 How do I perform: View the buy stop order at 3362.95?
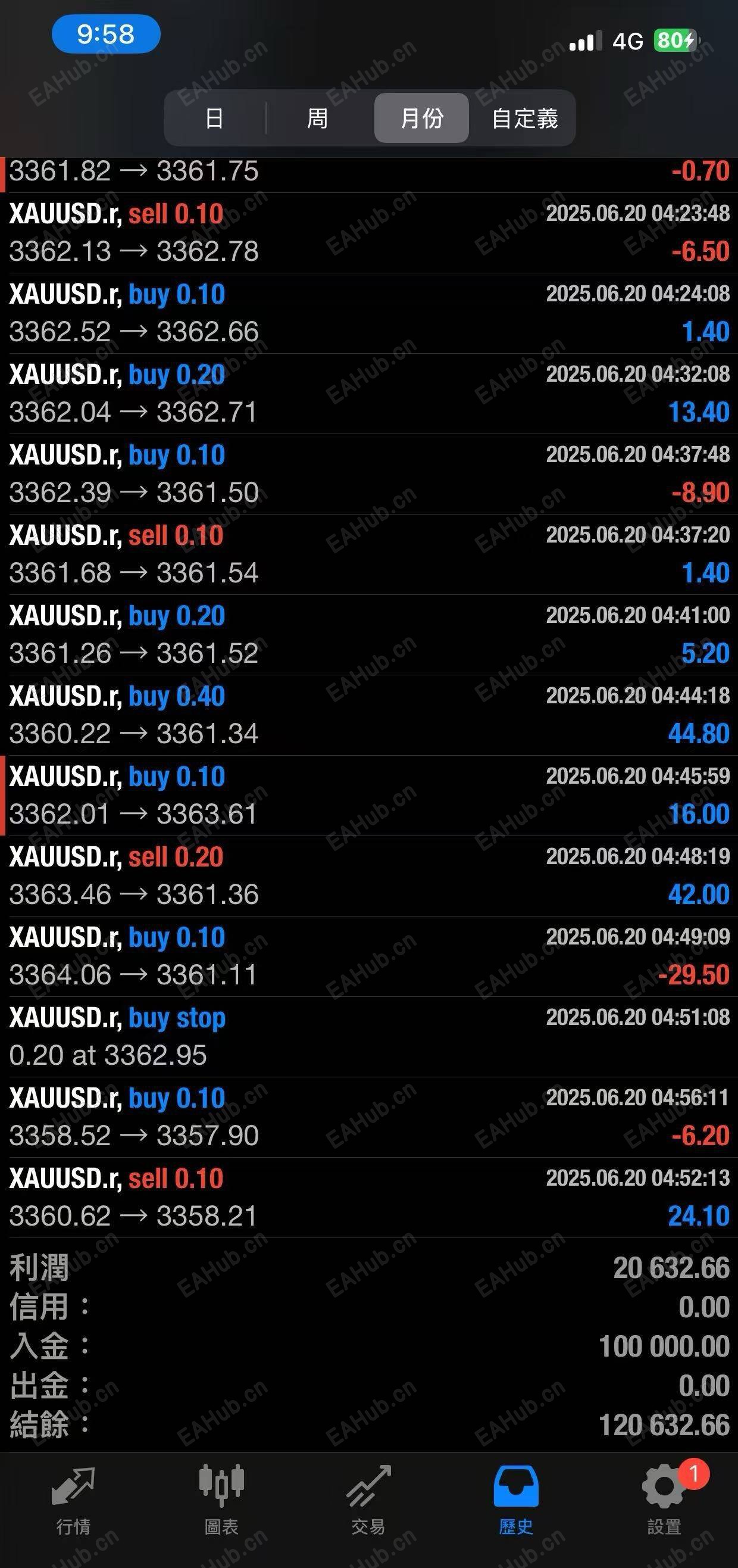368,1036
